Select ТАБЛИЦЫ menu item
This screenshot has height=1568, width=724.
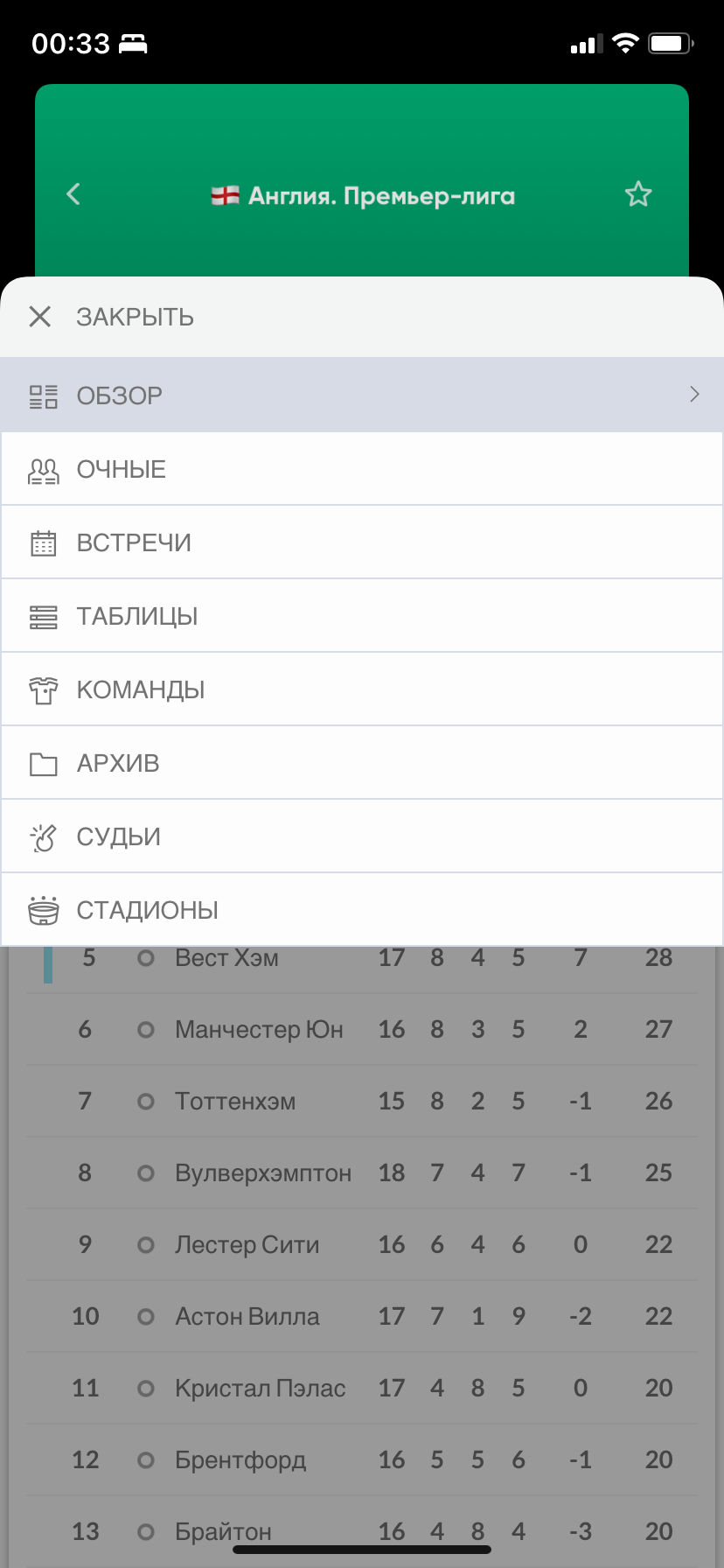click(x=362, y=616)
